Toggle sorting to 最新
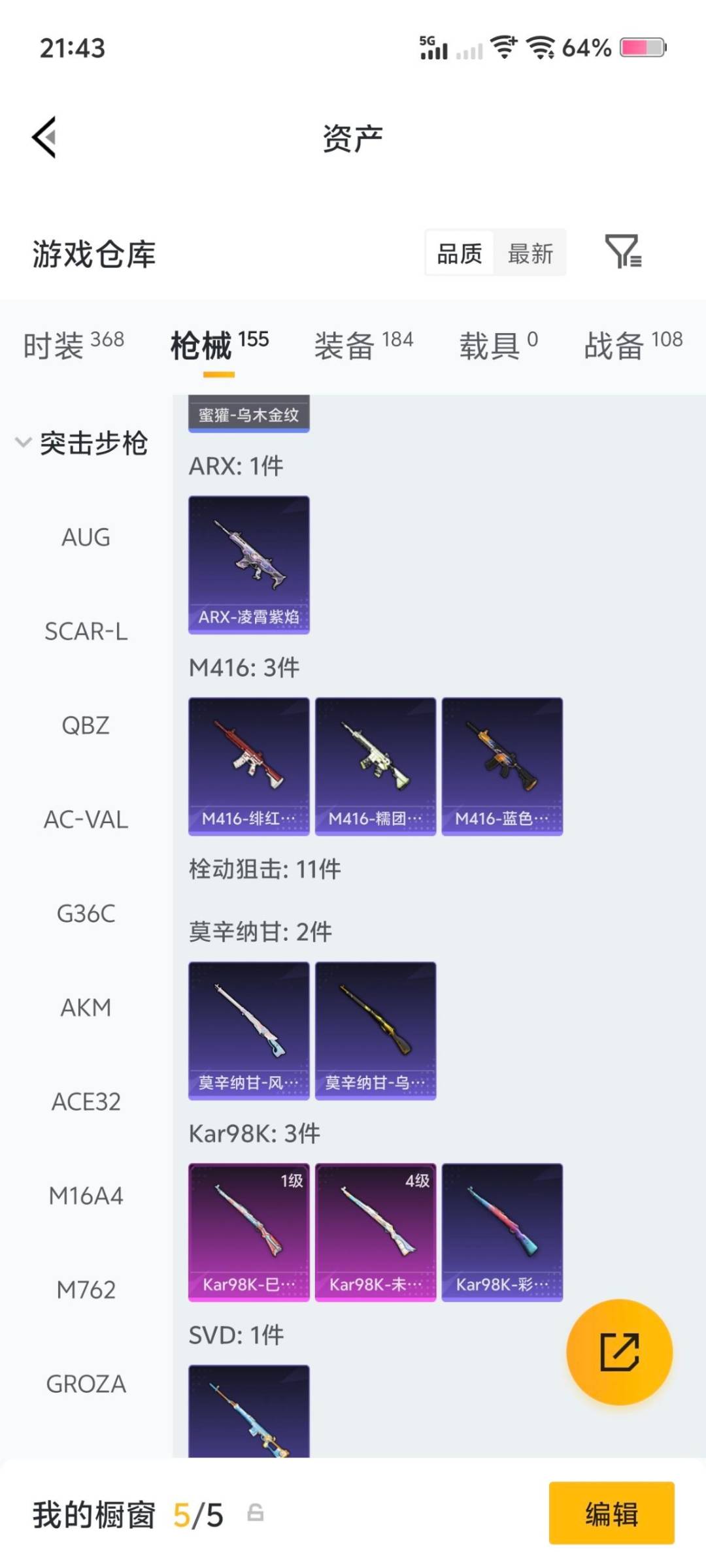706x1568 pixels. click(531, 253)
